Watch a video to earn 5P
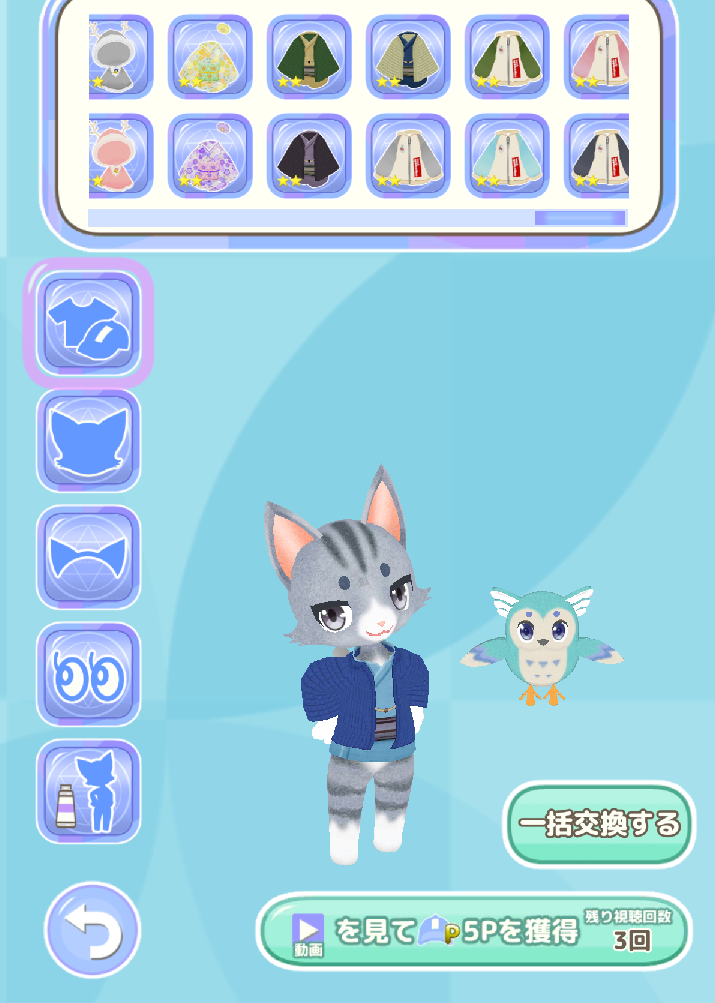The width and height of the screenshot is (715, 1003). (x=474, y=932)
